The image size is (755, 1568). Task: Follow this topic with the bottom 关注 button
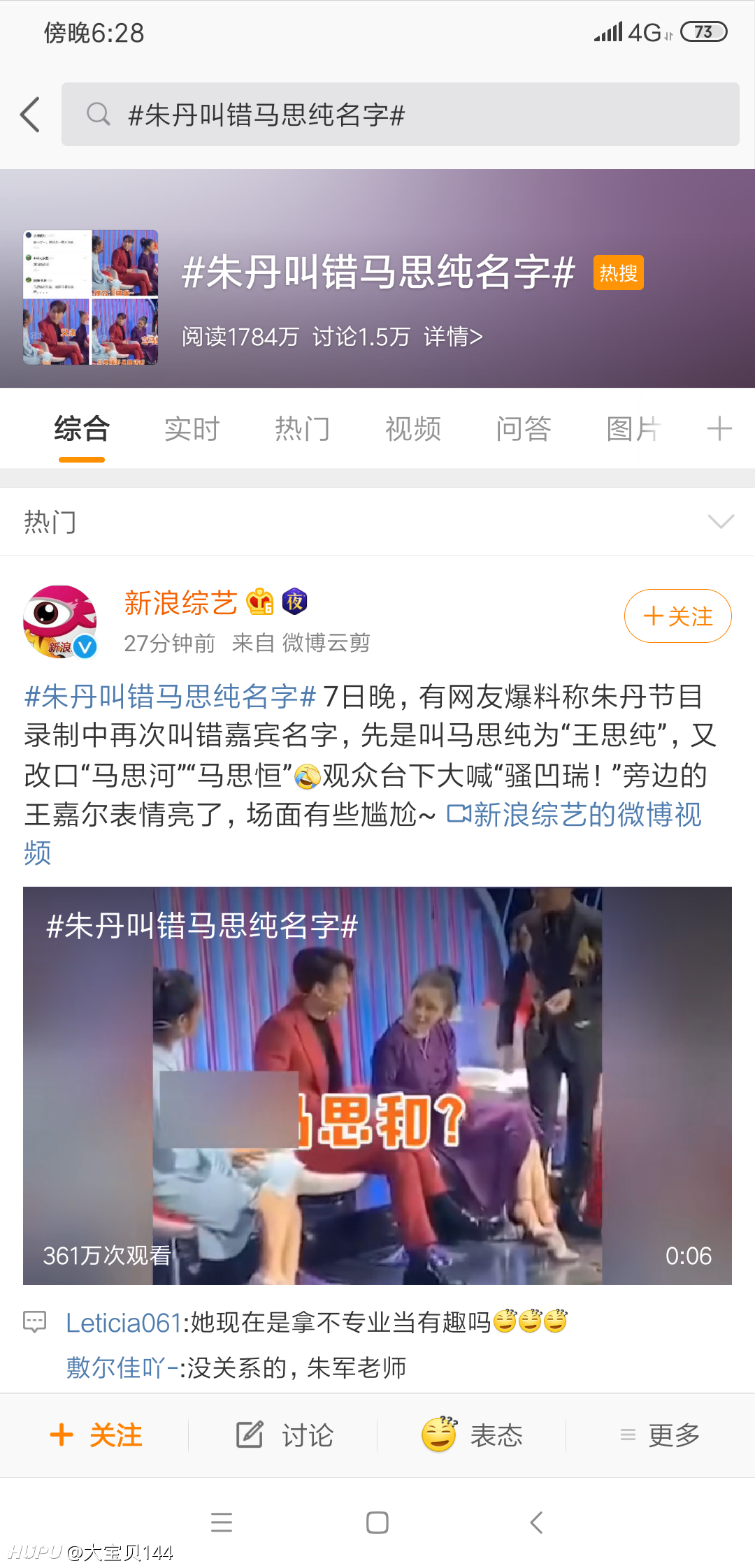pyautogui.click(x=96, y=1435)
